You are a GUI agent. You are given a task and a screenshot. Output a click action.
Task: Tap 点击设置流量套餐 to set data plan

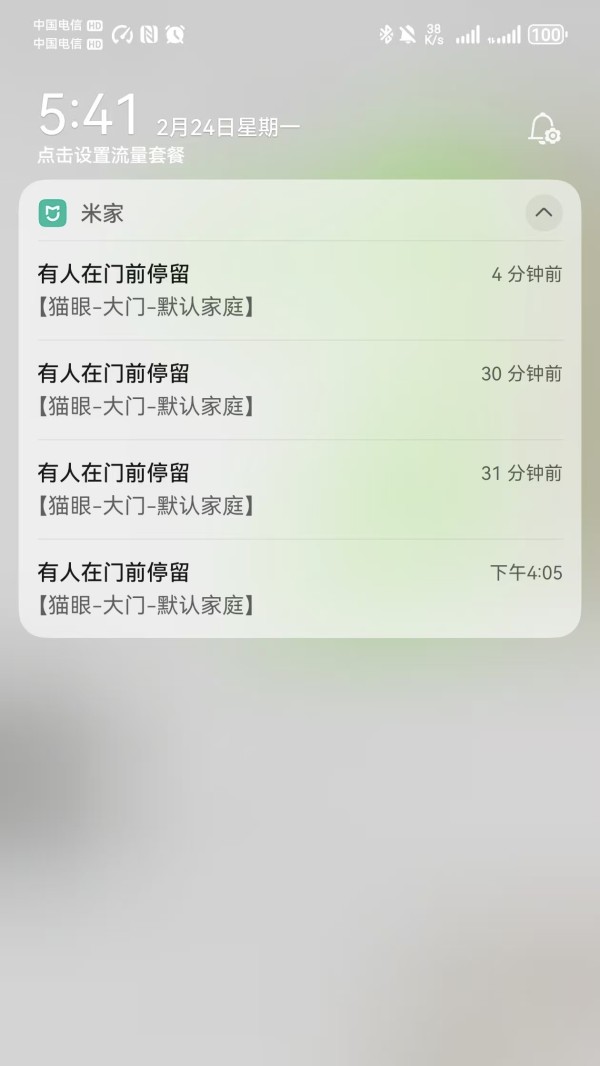(x=111, y=156)
